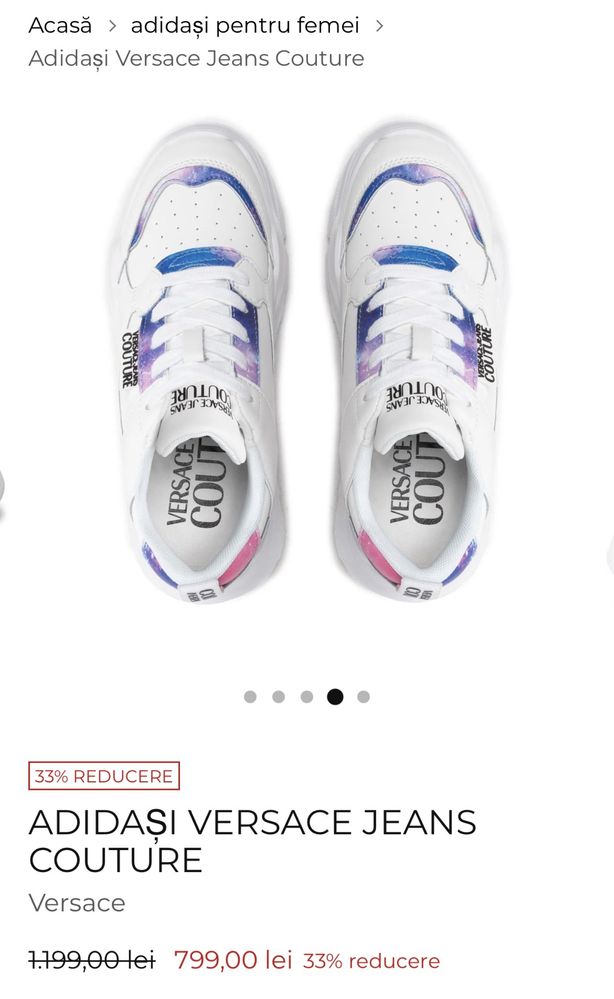
Task: Jump to the second carousel photo dot
Action: click(278, 697)
